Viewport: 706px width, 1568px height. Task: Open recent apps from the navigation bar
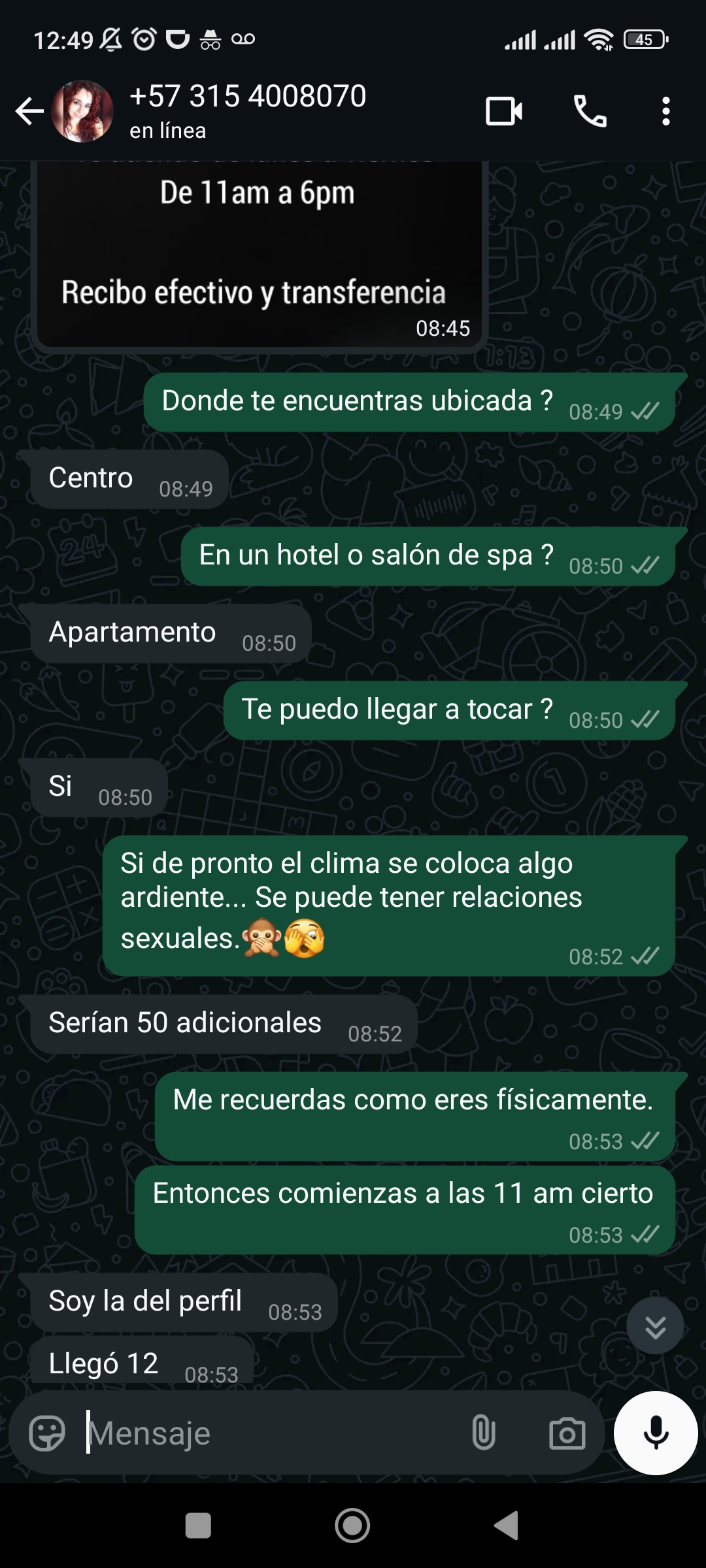pyautogui.click(x=198, y=1526)
